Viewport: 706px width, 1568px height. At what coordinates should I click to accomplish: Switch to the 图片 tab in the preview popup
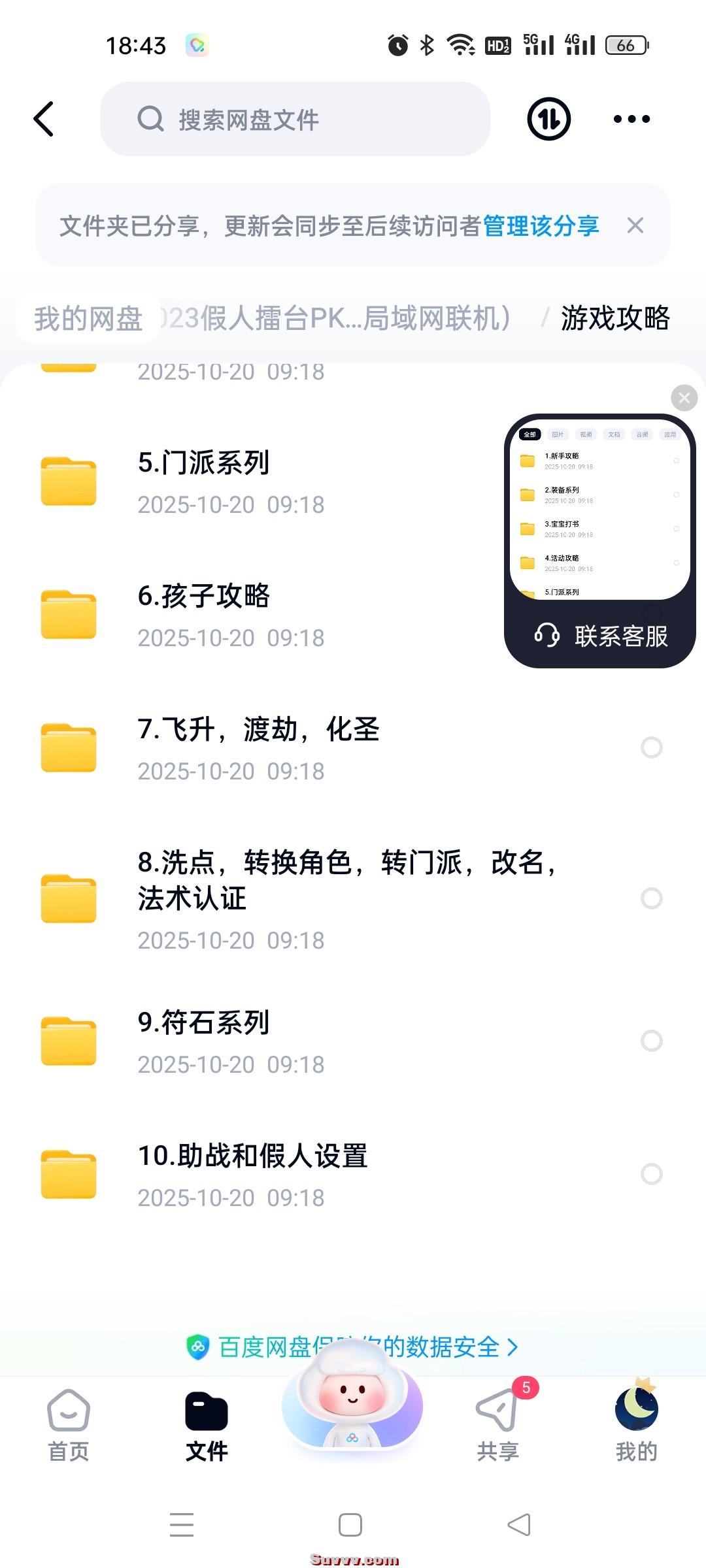(x=558, y=434)
